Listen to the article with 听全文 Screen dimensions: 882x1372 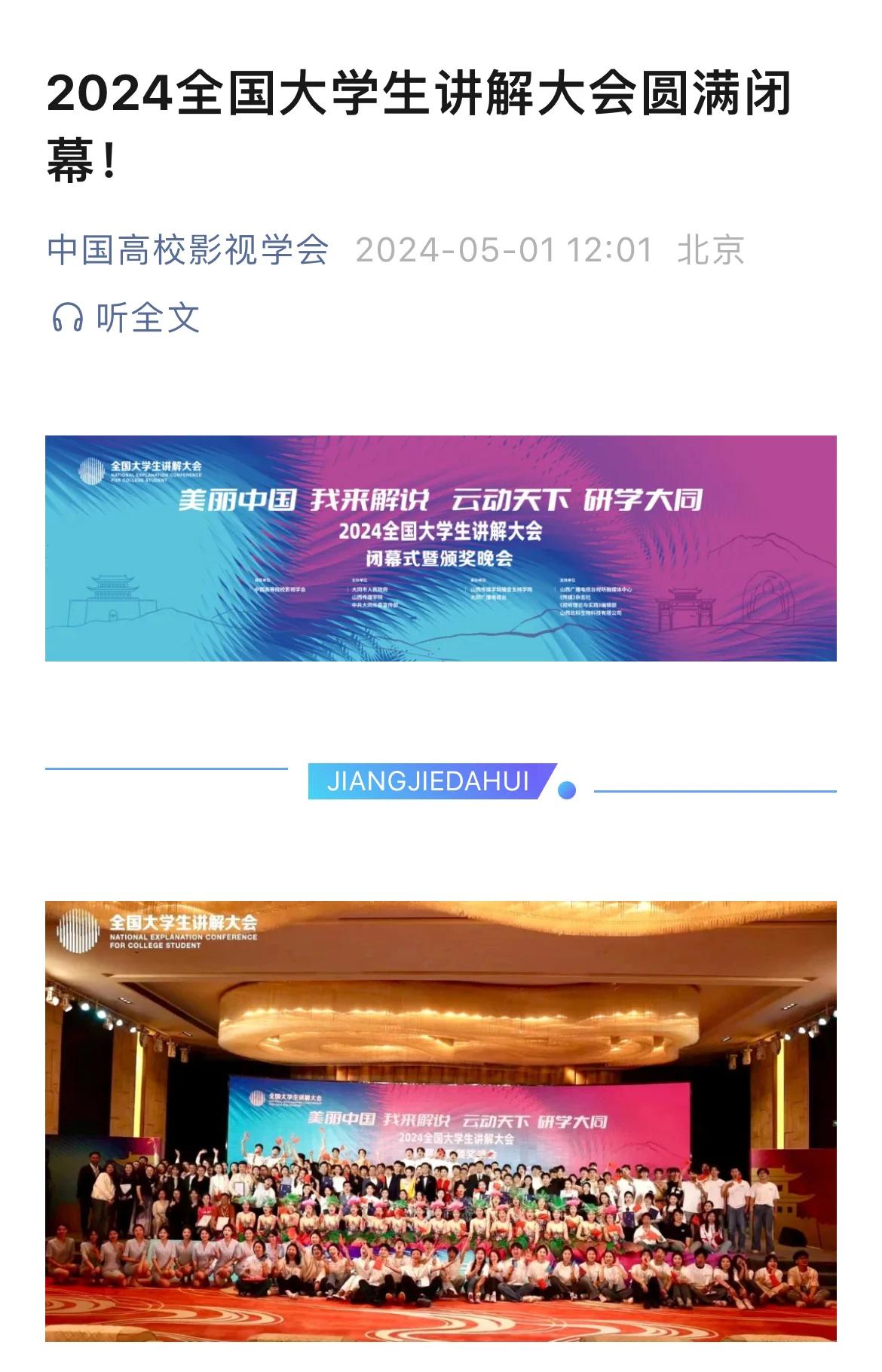[126, 318]
